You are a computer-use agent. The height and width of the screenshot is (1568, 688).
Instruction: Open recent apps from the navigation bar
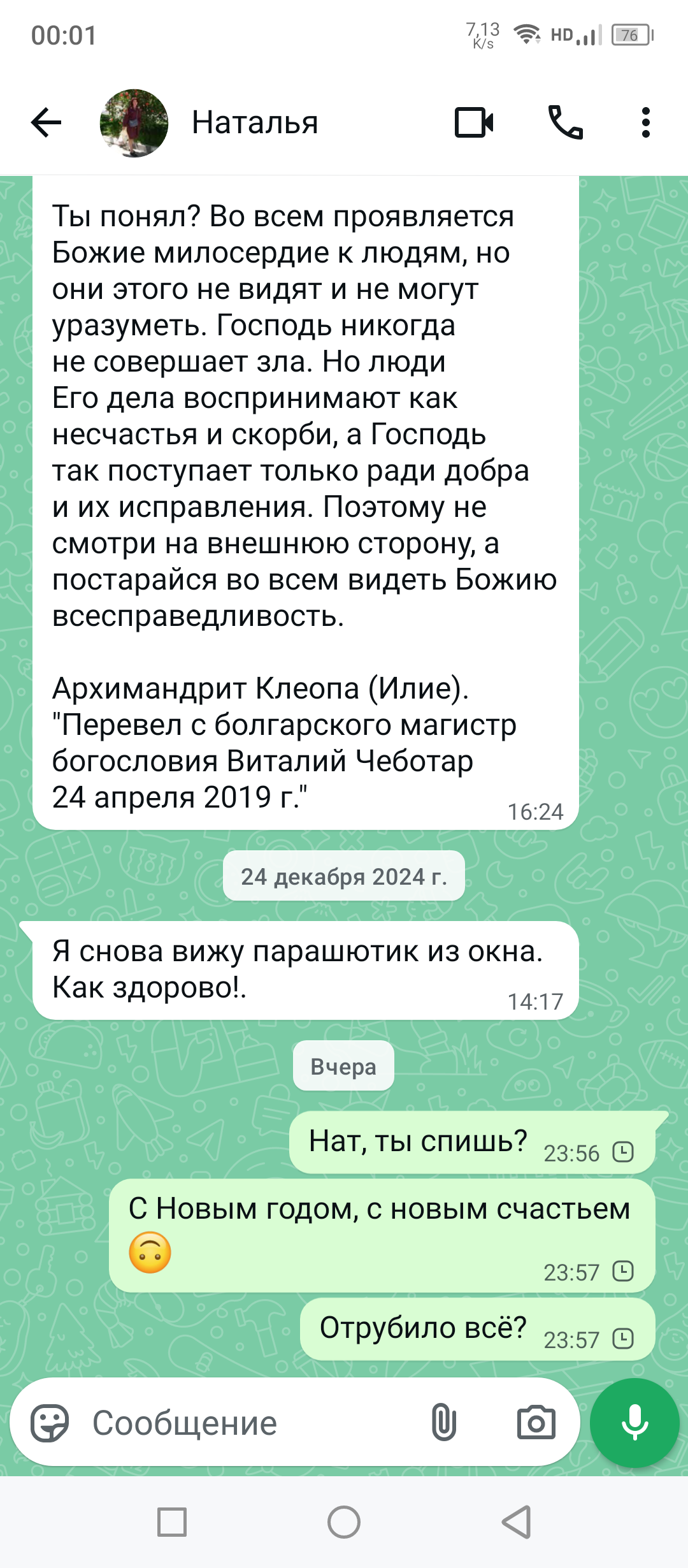172,1522
